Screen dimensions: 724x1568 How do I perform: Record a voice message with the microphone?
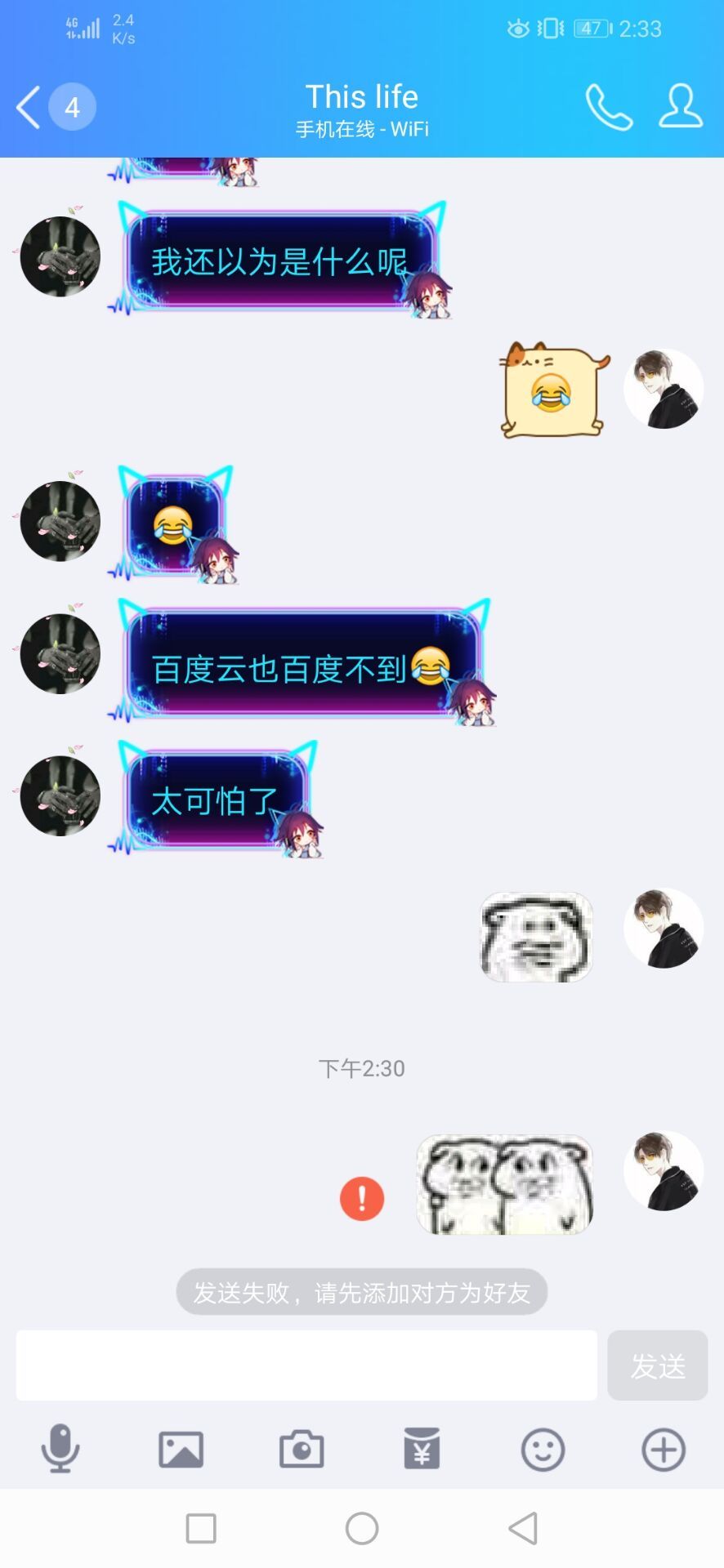click(x=60, y=1450)
